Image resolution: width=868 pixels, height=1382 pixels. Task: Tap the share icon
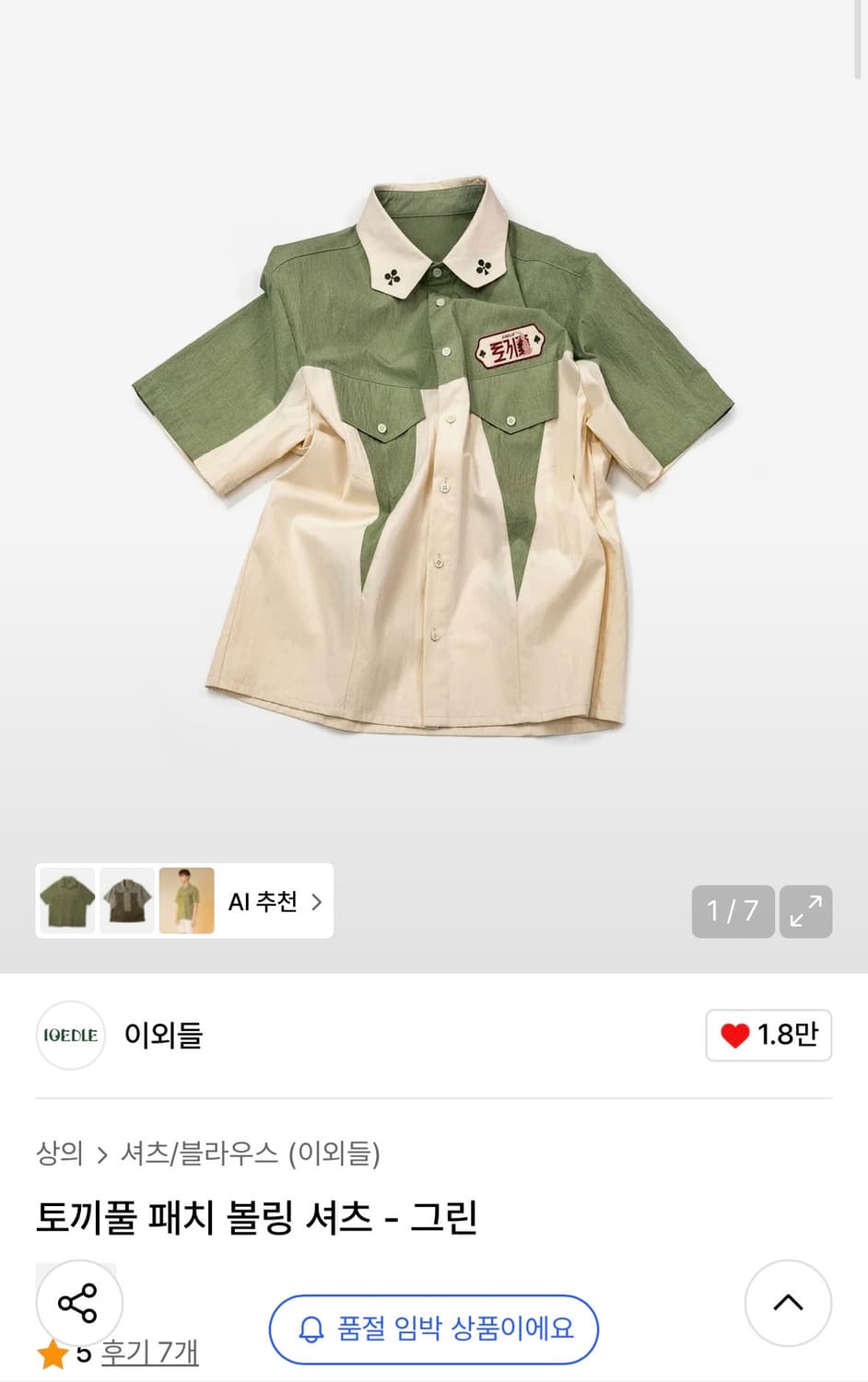click(x=77, y=1303)
